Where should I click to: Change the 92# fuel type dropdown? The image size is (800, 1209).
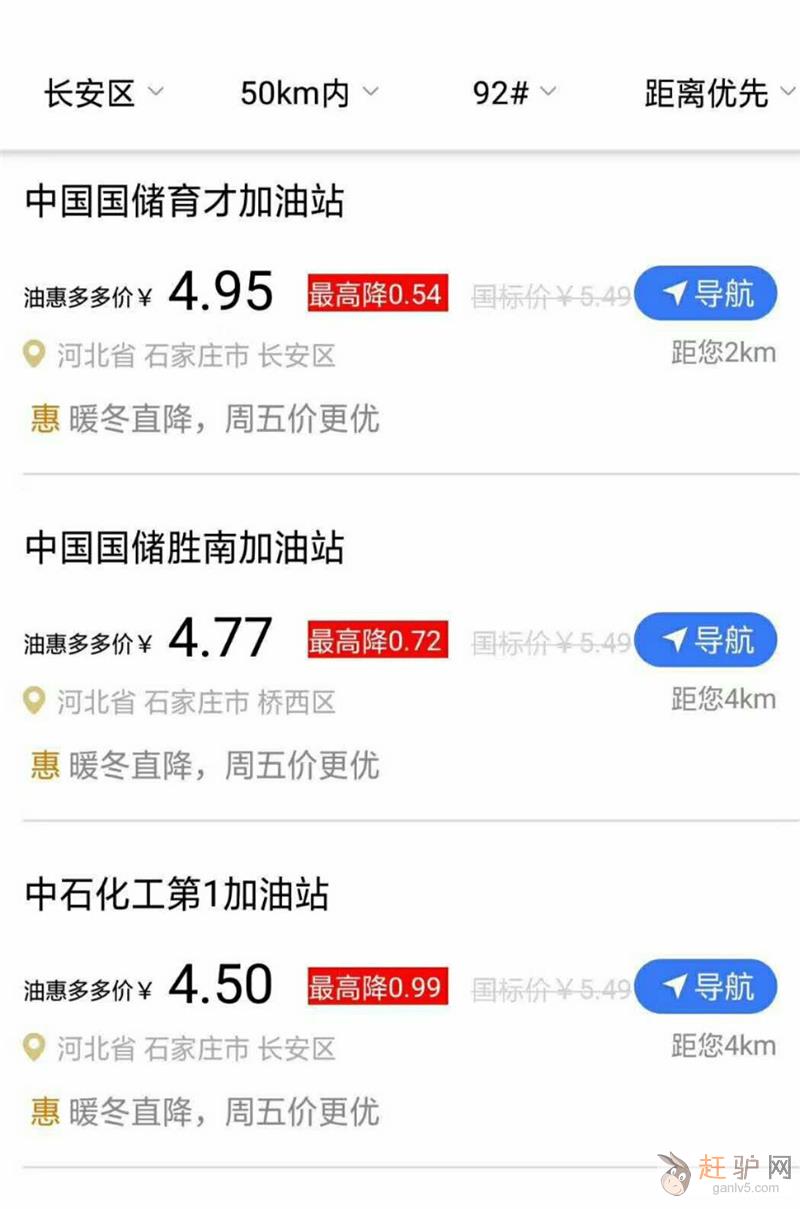coord(514,94)
